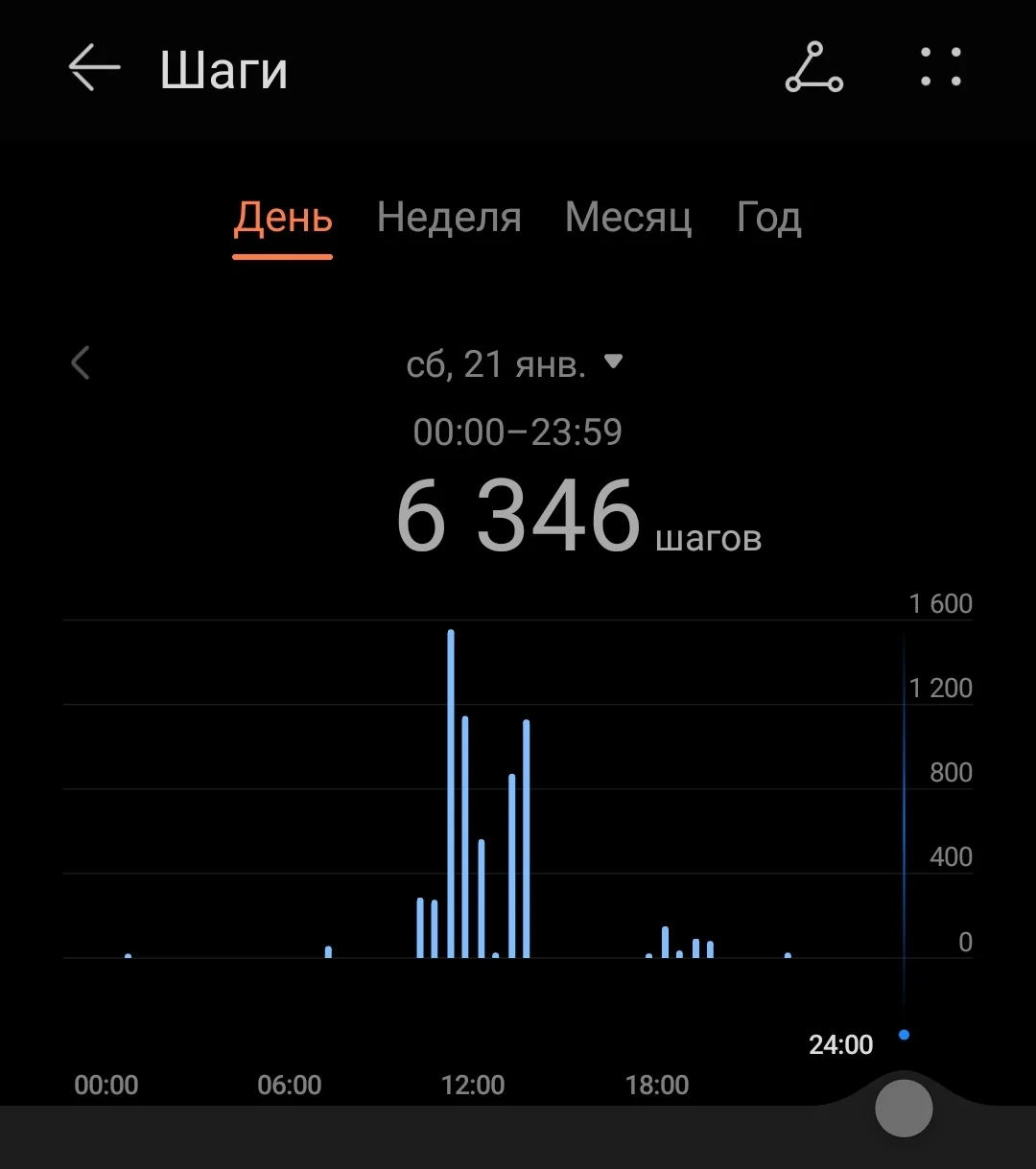Switch to the Месяц tab
This screenshot has height=1169, width=1036.
(628, 219)
